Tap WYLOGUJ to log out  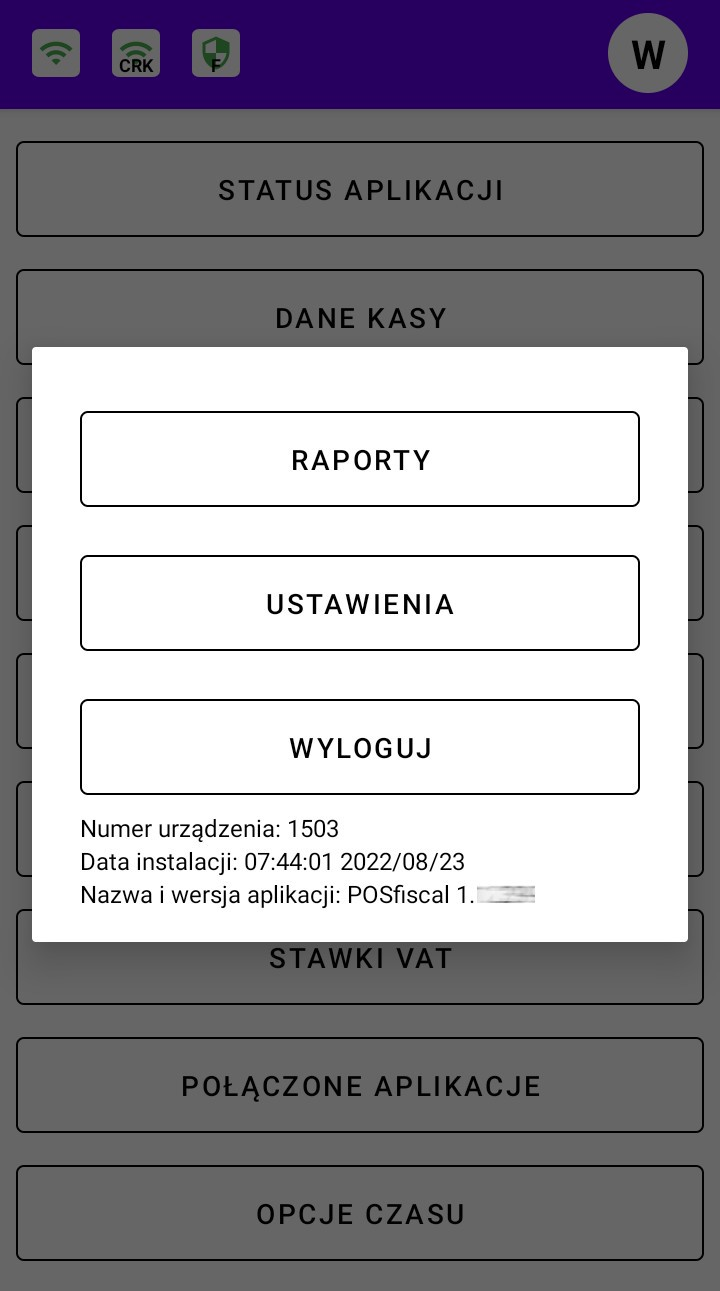click(360, 747)
